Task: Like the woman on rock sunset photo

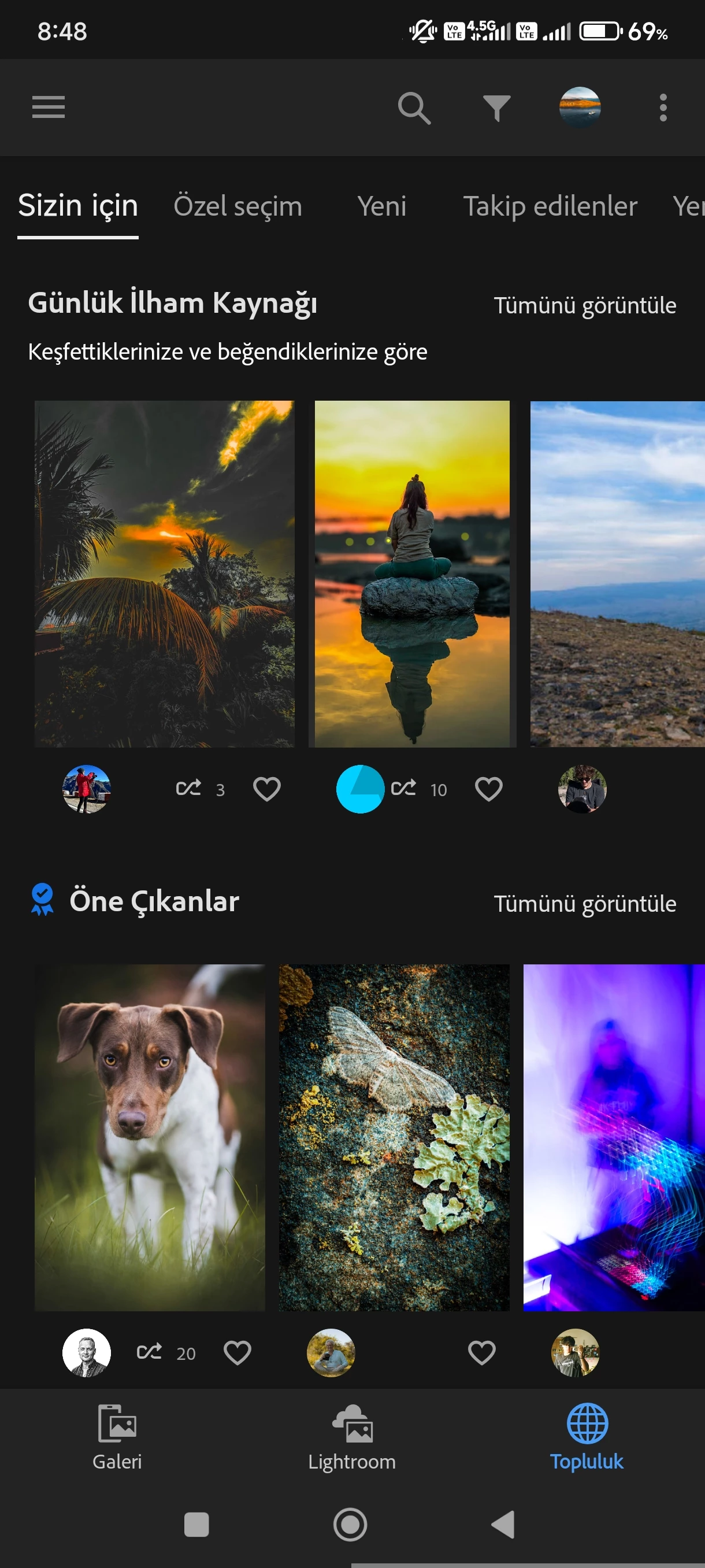Action: 488,789
